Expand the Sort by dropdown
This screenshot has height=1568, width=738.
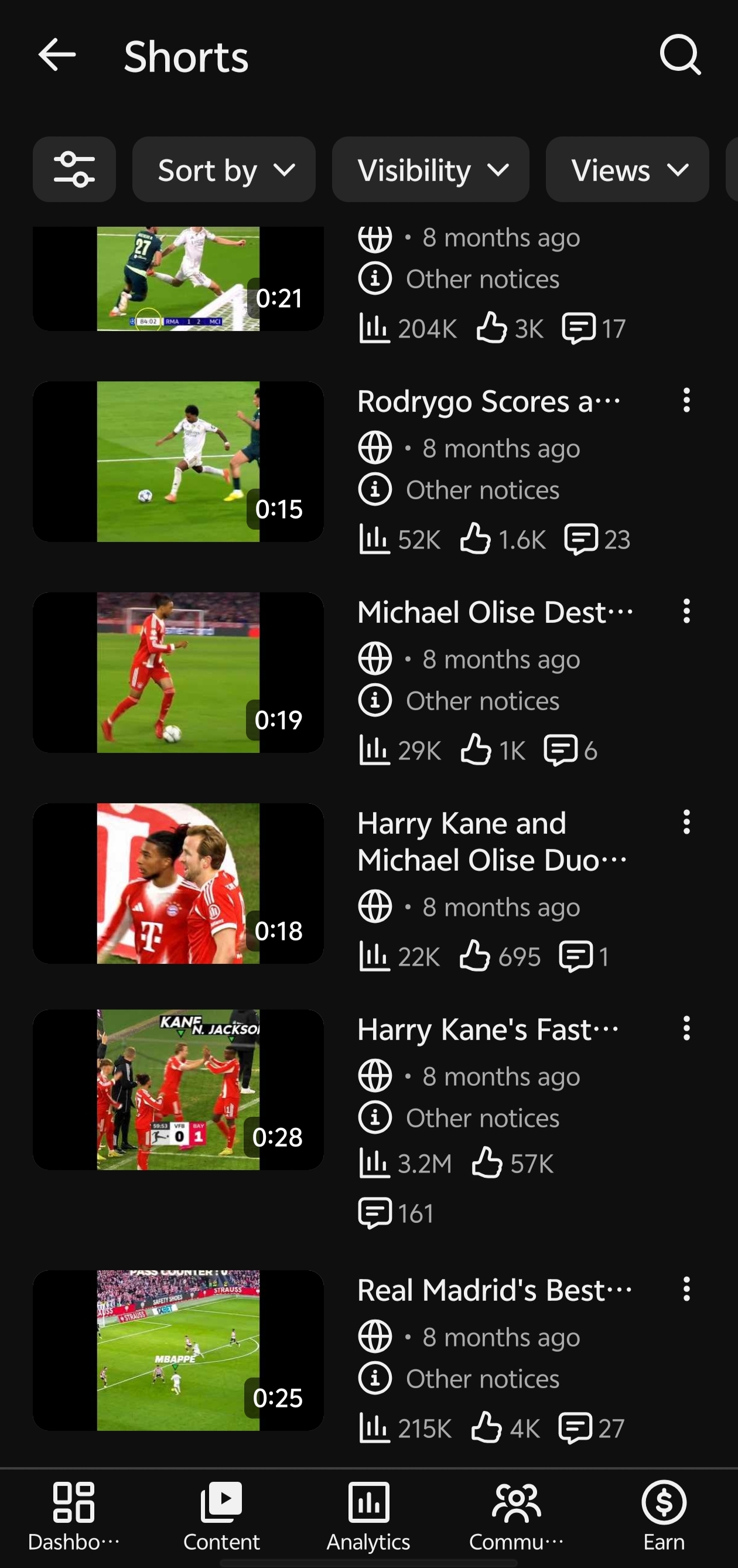click(224, 169)
